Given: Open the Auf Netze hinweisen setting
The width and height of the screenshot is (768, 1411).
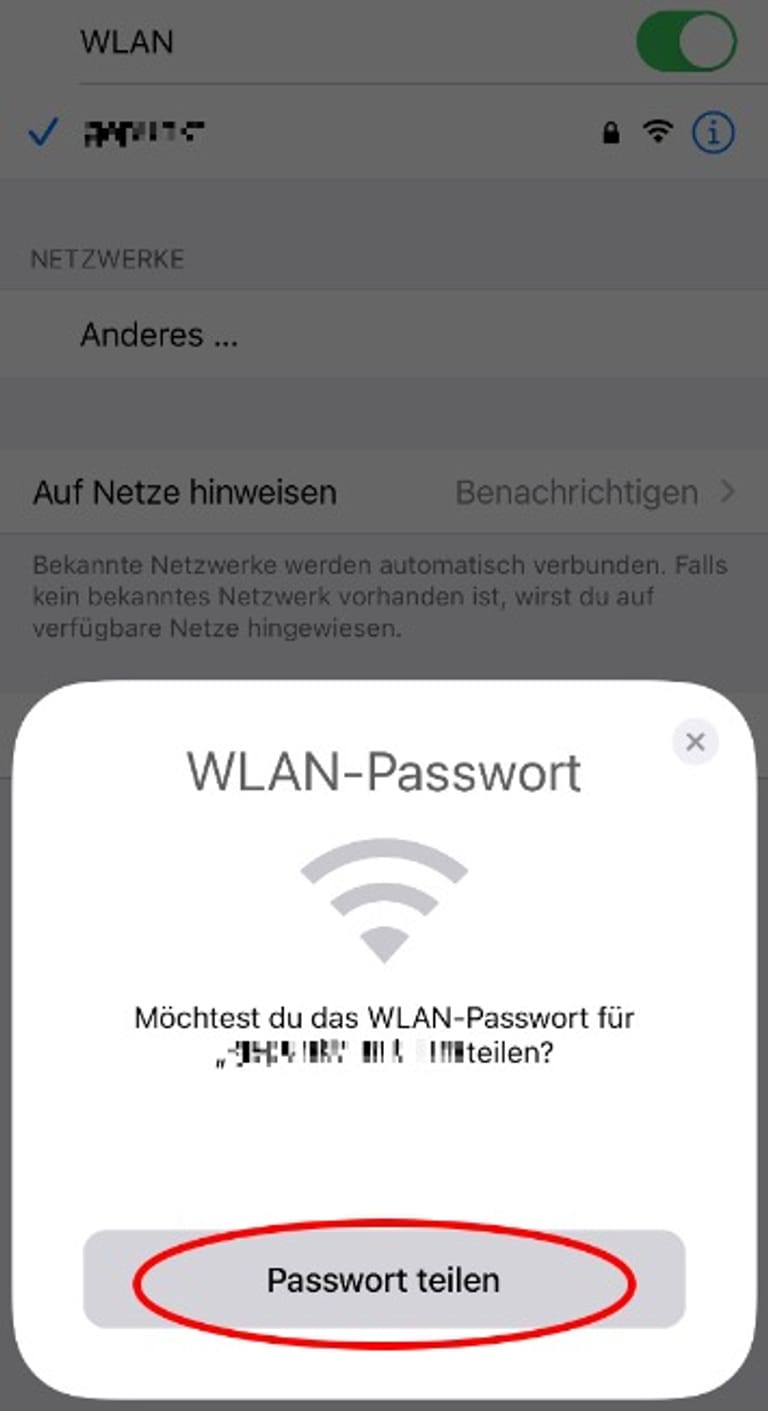Looking at the screenshot, I should (383, 492).
